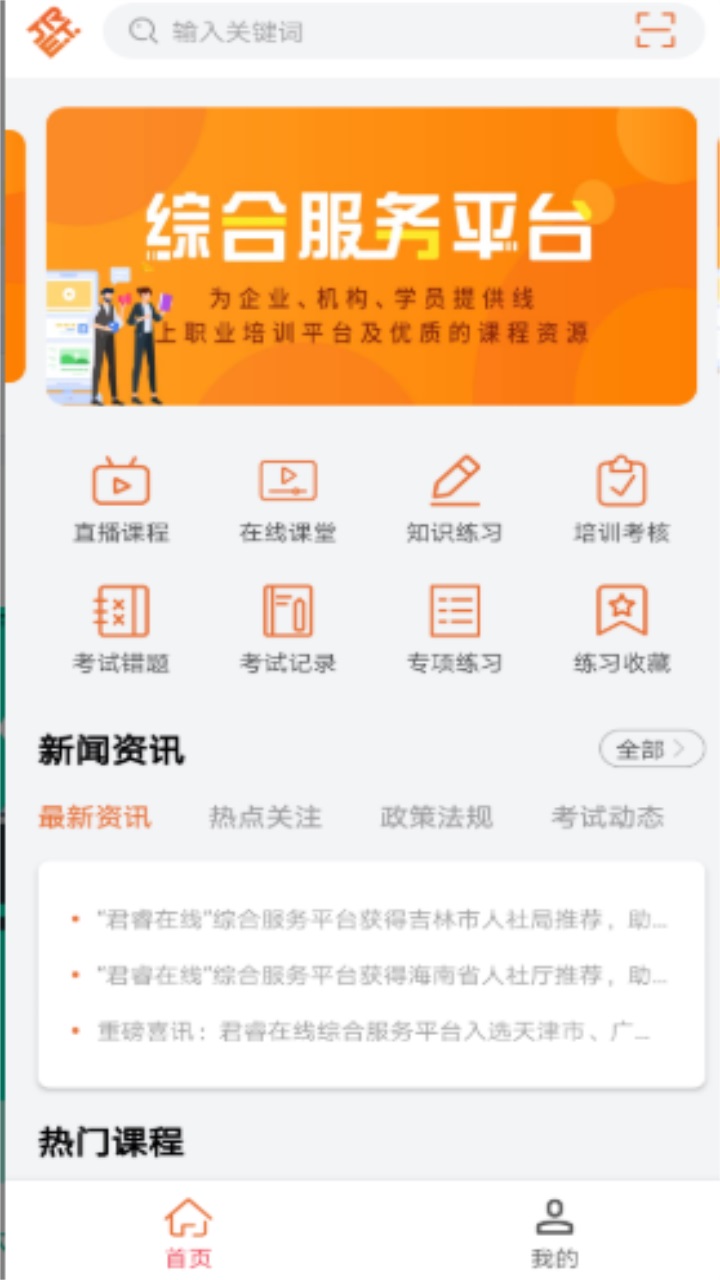
Task: Switch to the 政策法规 tab
Action: 437,817
